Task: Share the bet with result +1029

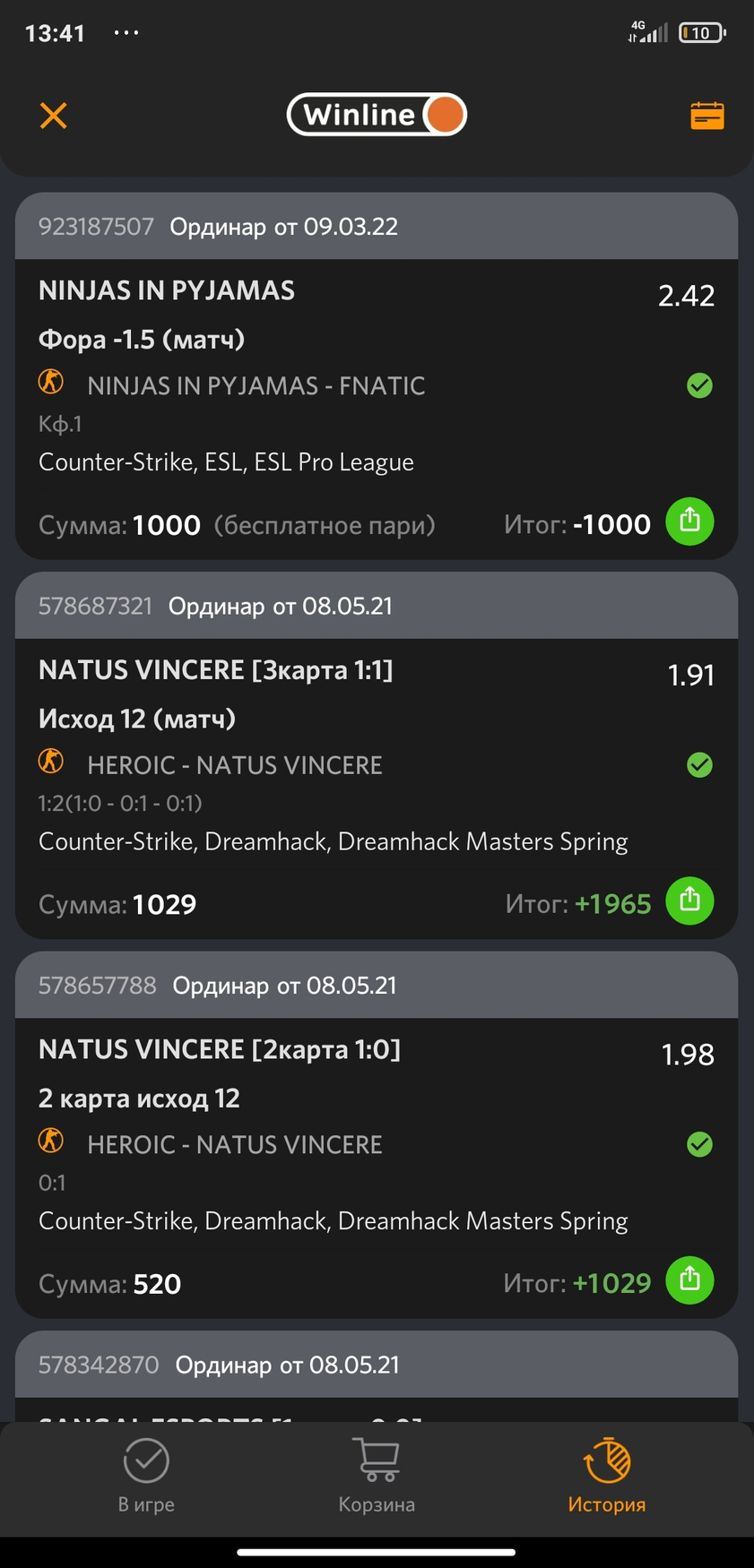Action: [689, 1279]
